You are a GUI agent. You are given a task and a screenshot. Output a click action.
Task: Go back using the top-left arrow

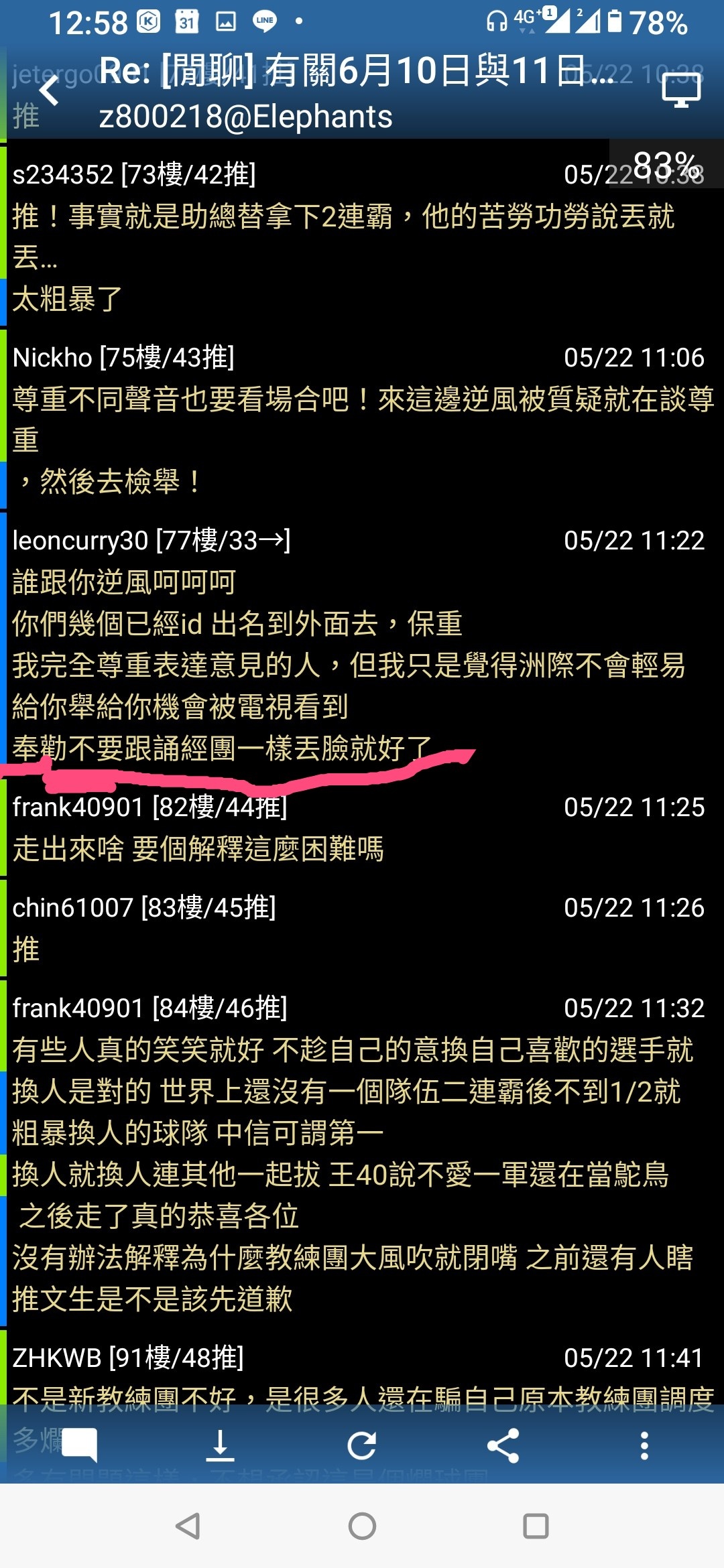click(x=49, y=91)
